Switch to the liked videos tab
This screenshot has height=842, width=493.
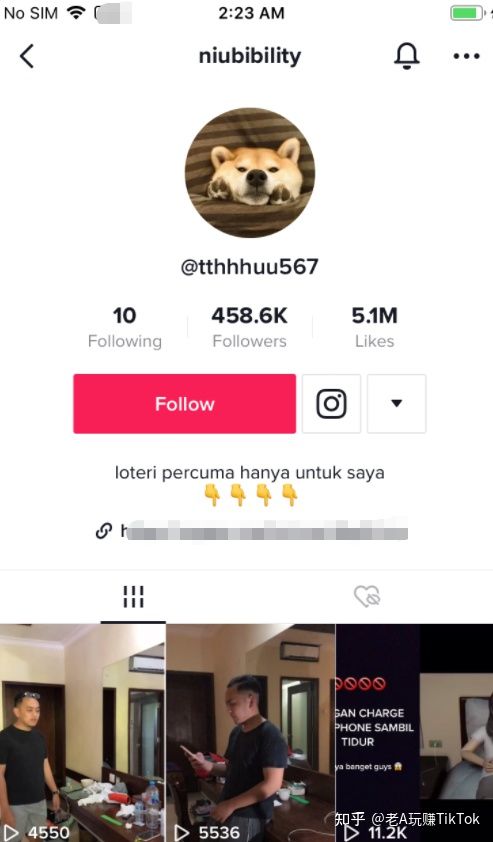[x=367, y=597]
